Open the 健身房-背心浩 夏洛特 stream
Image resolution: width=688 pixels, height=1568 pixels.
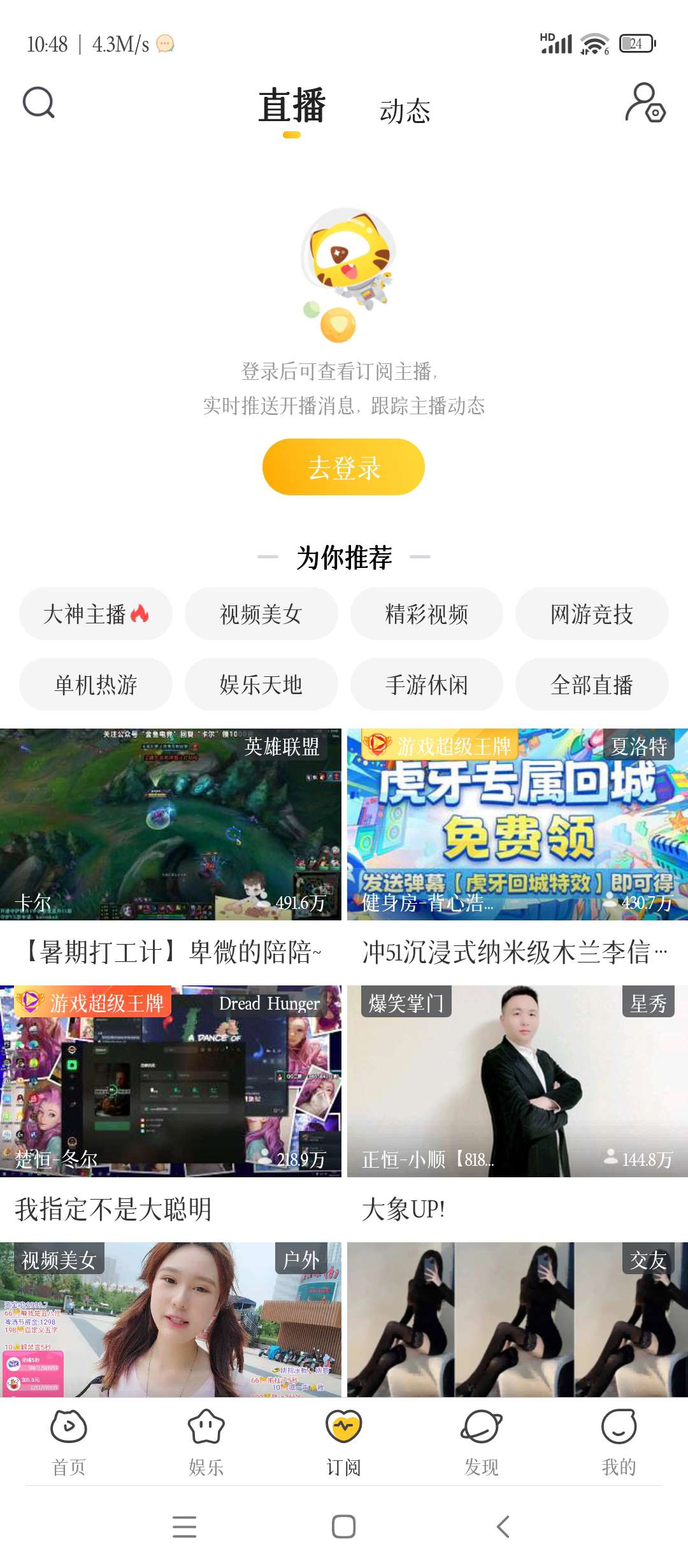click(x=517, y=824)
